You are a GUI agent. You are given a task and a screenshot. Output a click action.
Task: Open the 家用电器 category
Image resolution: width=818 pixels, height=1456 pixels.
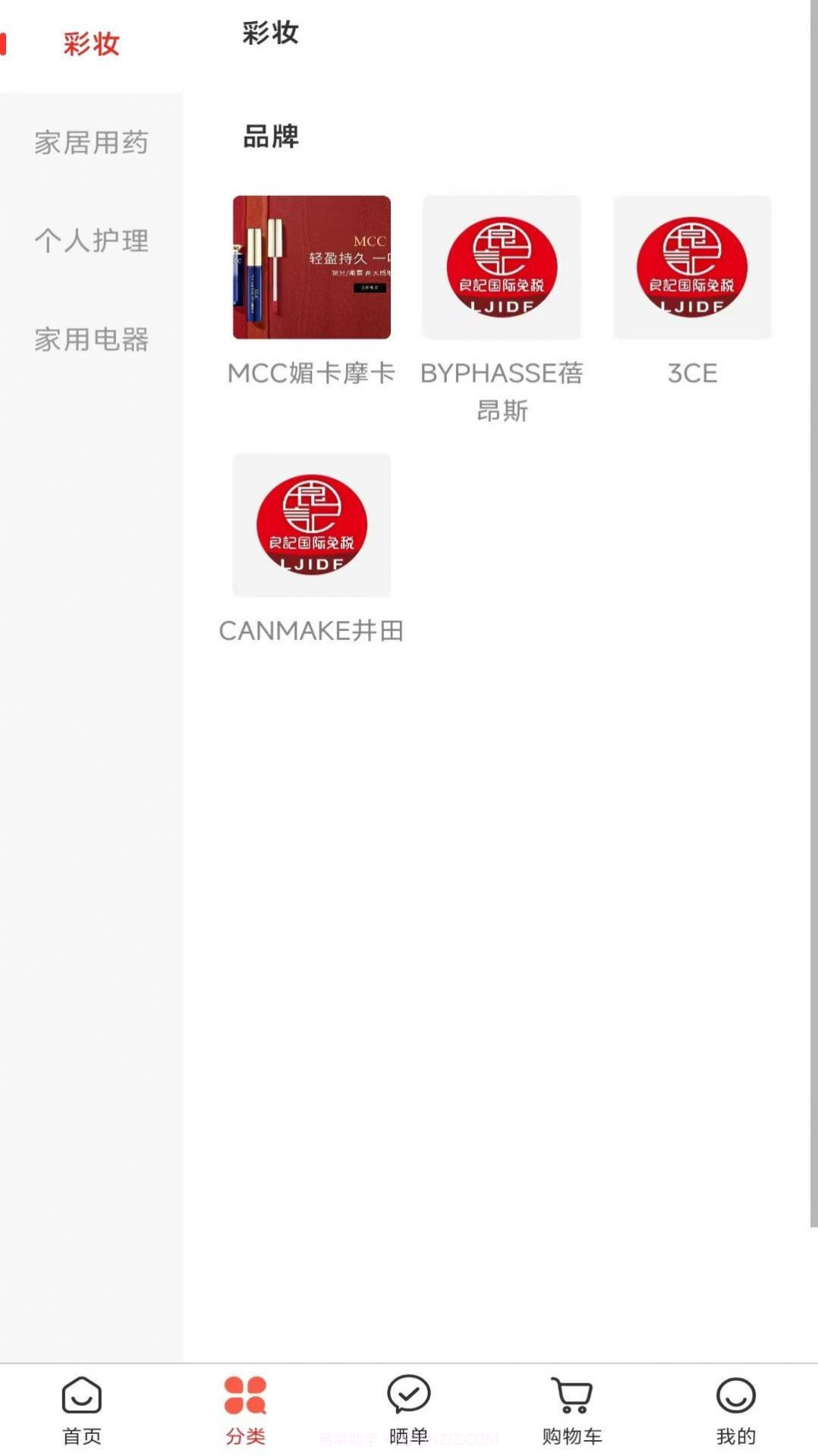(92, 341)
